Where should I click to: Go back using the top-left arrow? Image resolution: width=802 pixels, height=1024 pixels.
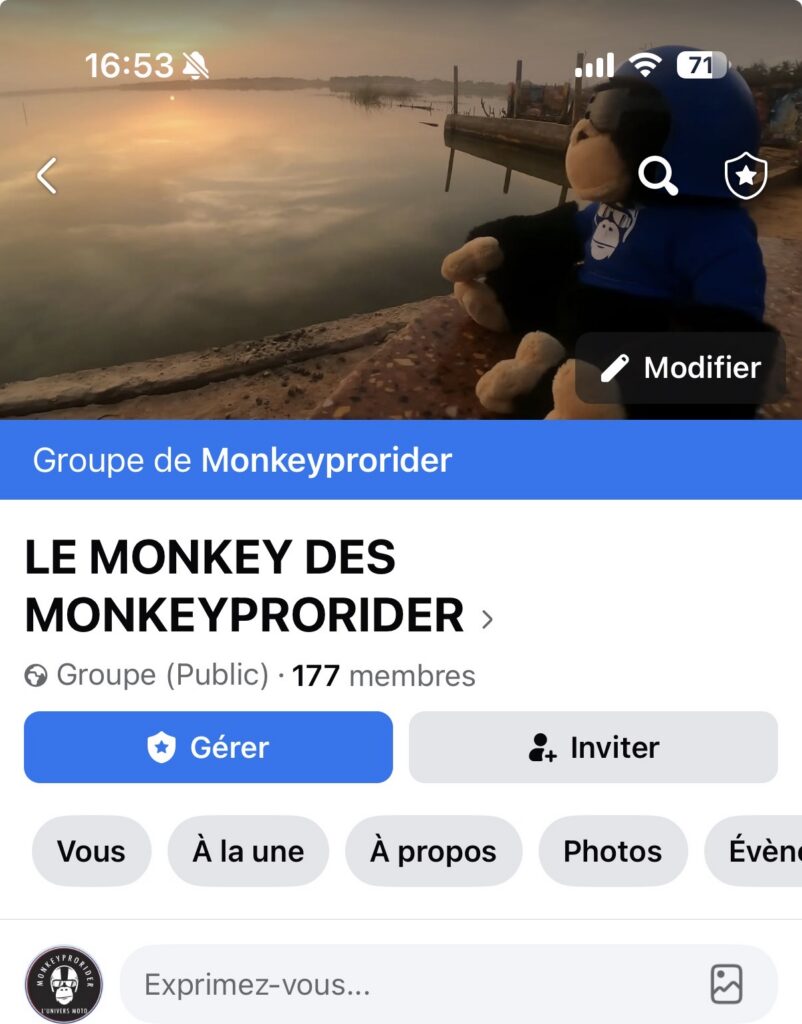pyautogui.click(x=47, y=176)
